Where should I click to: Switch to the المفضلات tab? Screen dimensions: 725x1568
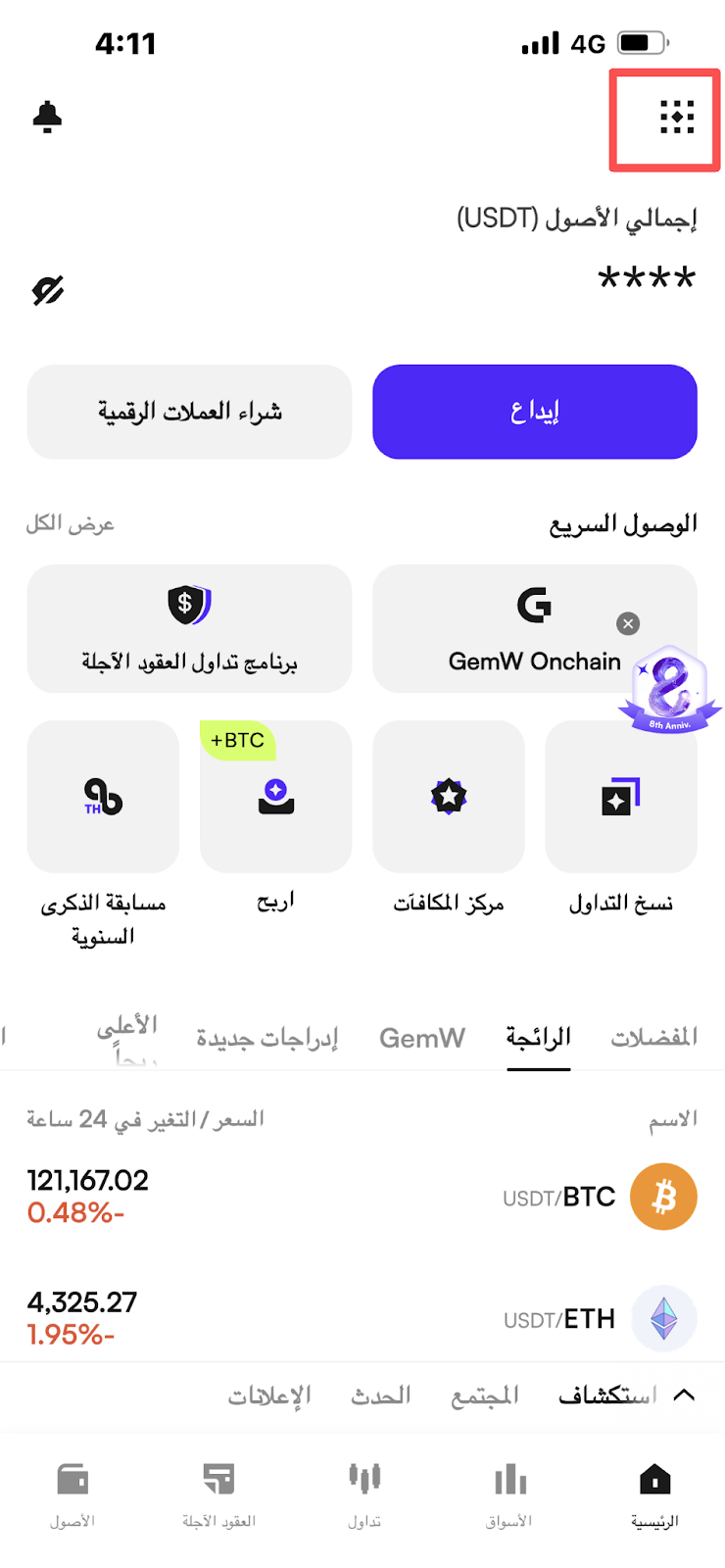tap(654, 1037)
